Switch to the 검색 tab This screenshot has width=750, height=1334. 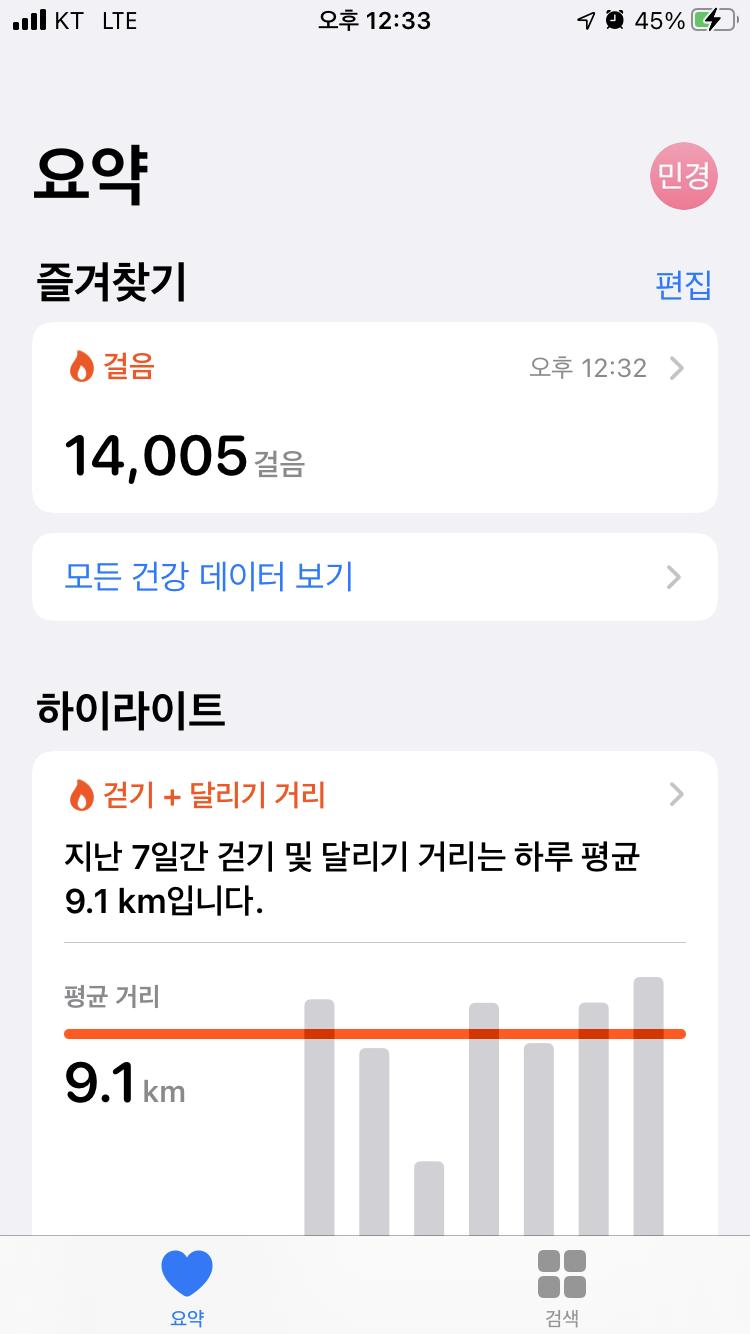click(x=561, y=1287)
